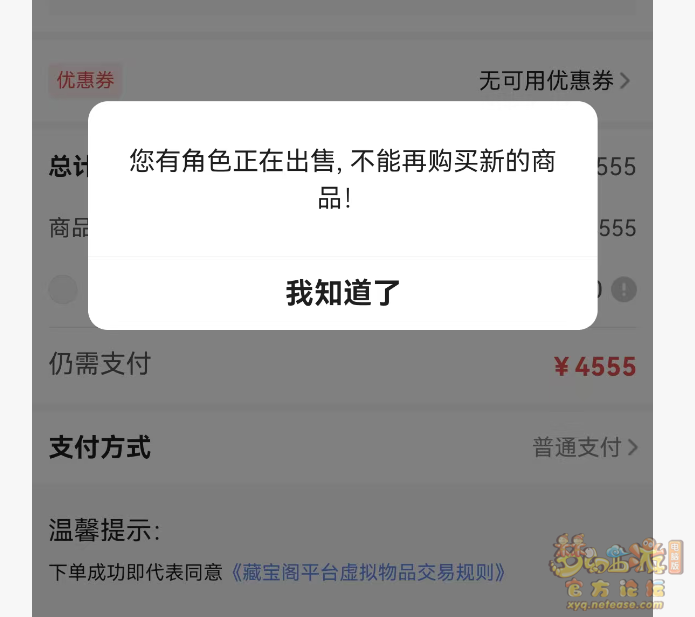695x617 pixels.
Task: Open 支付方式 payment method options
Action: (x=585, y=447)
